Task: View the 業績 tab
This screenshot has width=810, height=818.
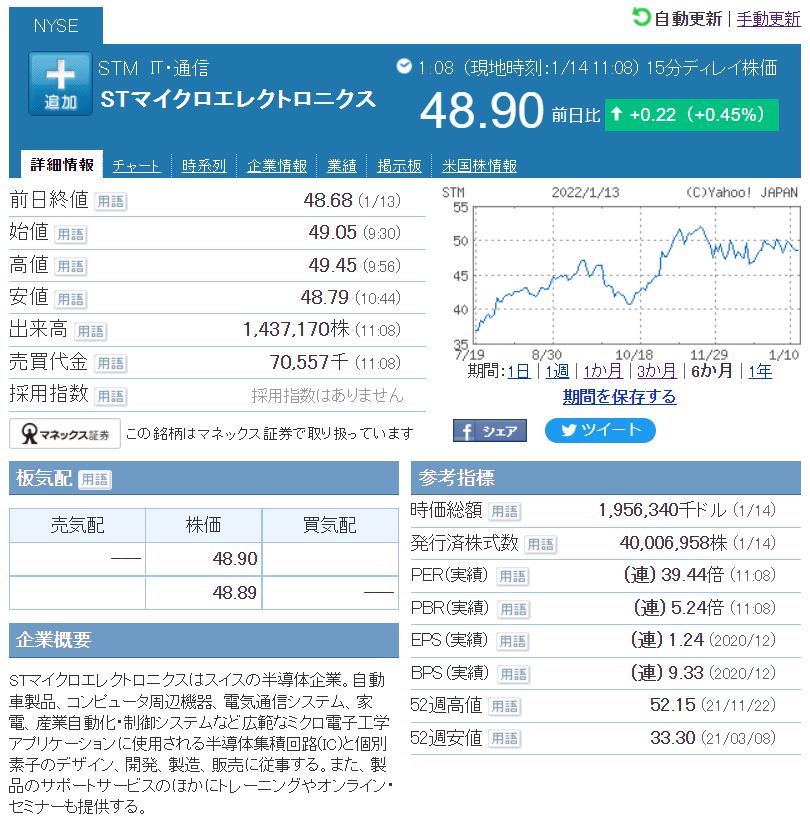Action: pyautogui.click(x=342, y=166)
